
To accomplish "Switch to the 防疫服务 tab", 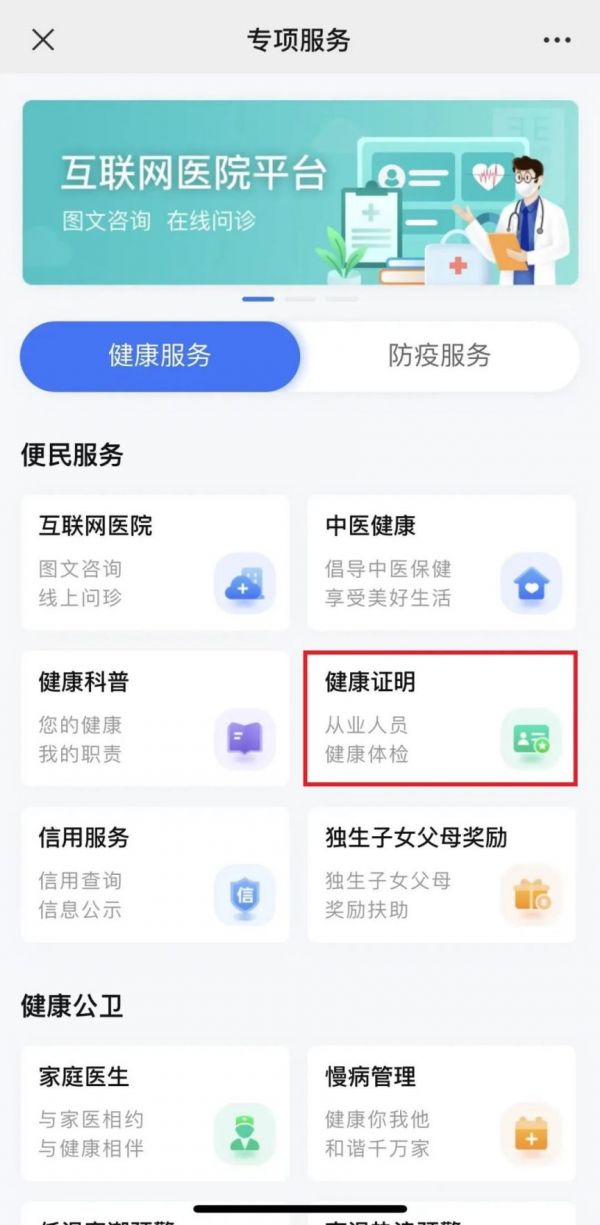I will point(440,355).
